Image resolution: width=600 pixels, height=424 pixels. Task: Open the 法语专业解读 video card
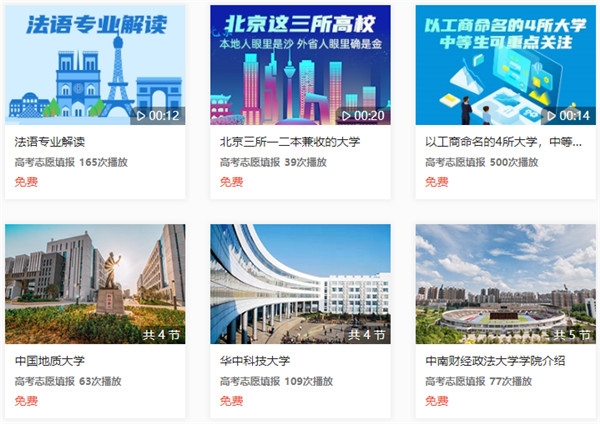95,65
